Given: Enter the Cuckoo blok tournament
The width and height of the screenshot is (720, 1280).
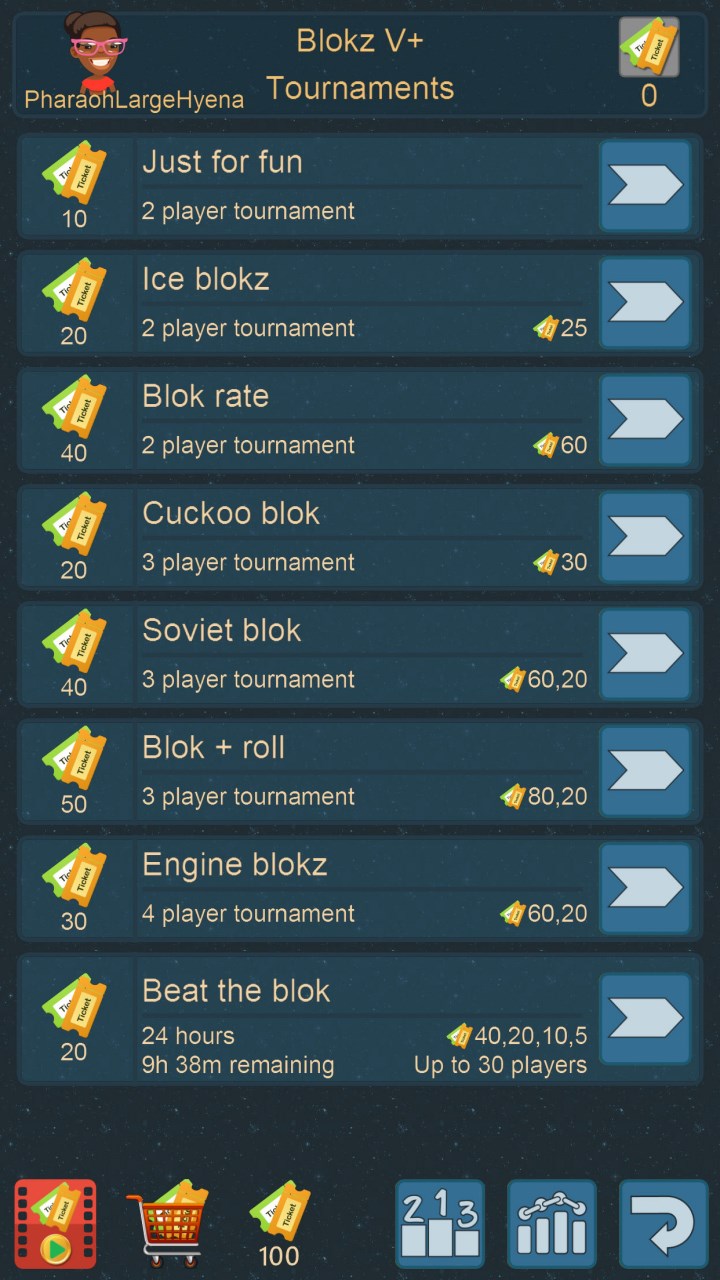Looking at the screenshot, I should click(645, 537).
